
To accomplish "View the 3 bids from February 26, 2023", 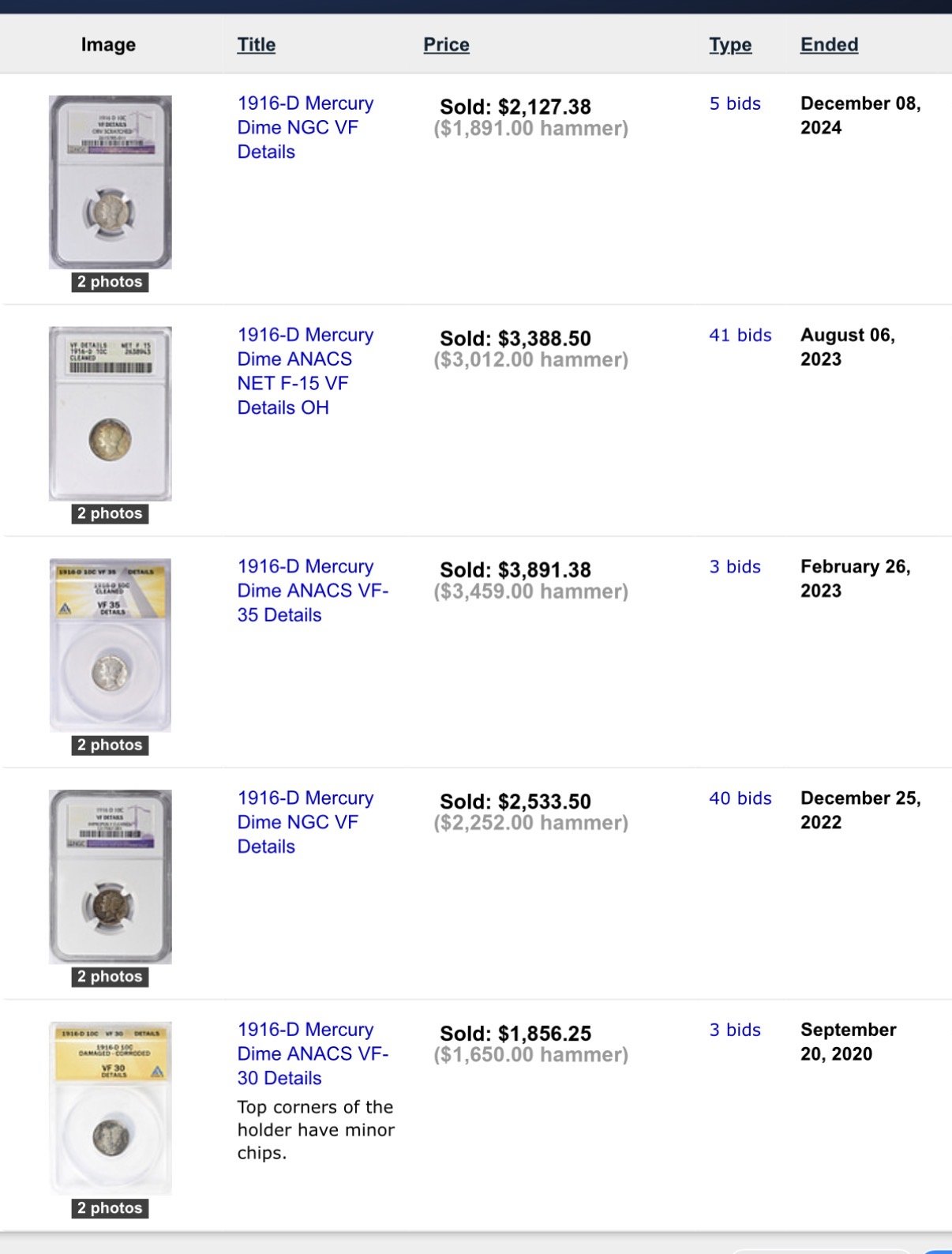I will (x=734, y=567).
